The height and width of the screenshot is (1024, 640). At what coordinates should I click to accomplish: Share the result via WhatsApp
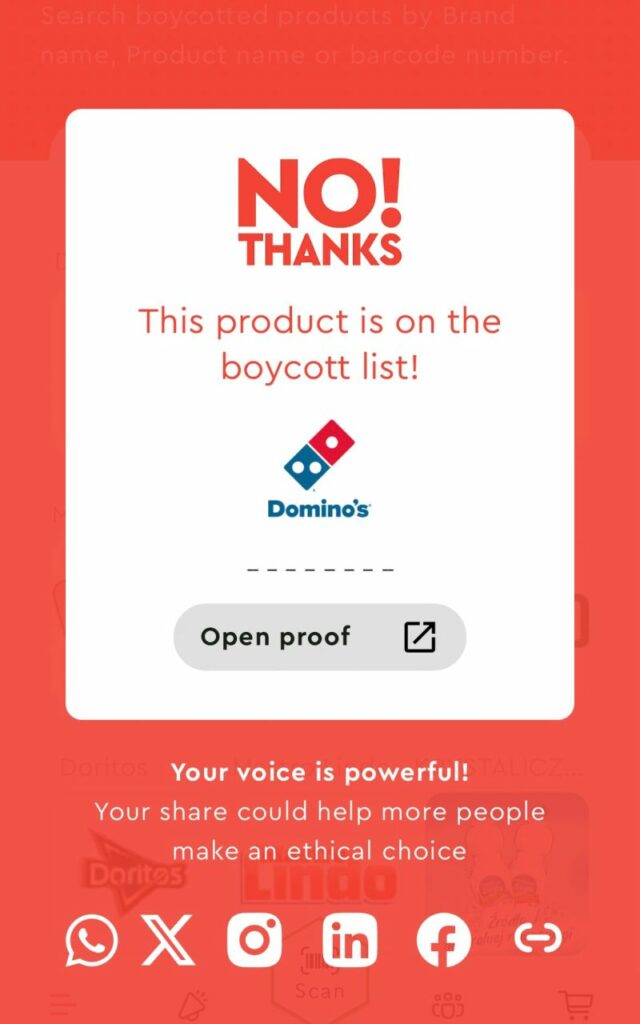coord(92,940)
